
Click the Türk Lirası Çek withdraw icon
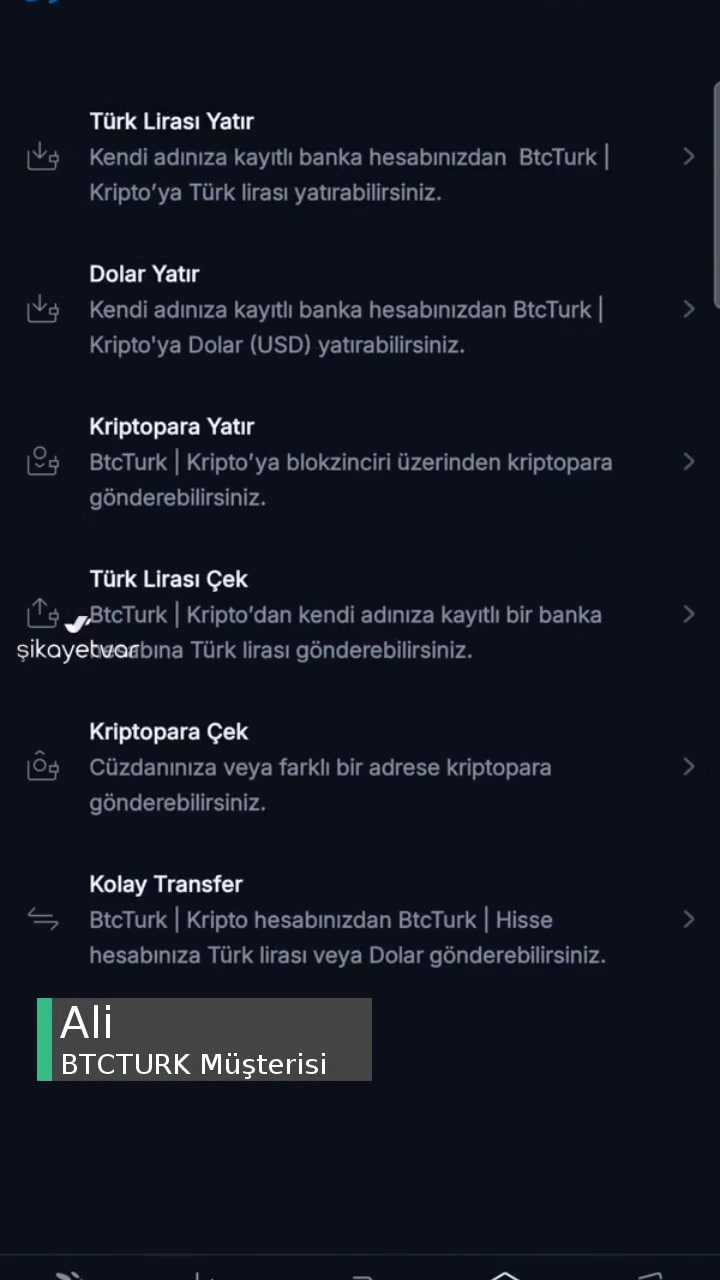tap(42, 613)
